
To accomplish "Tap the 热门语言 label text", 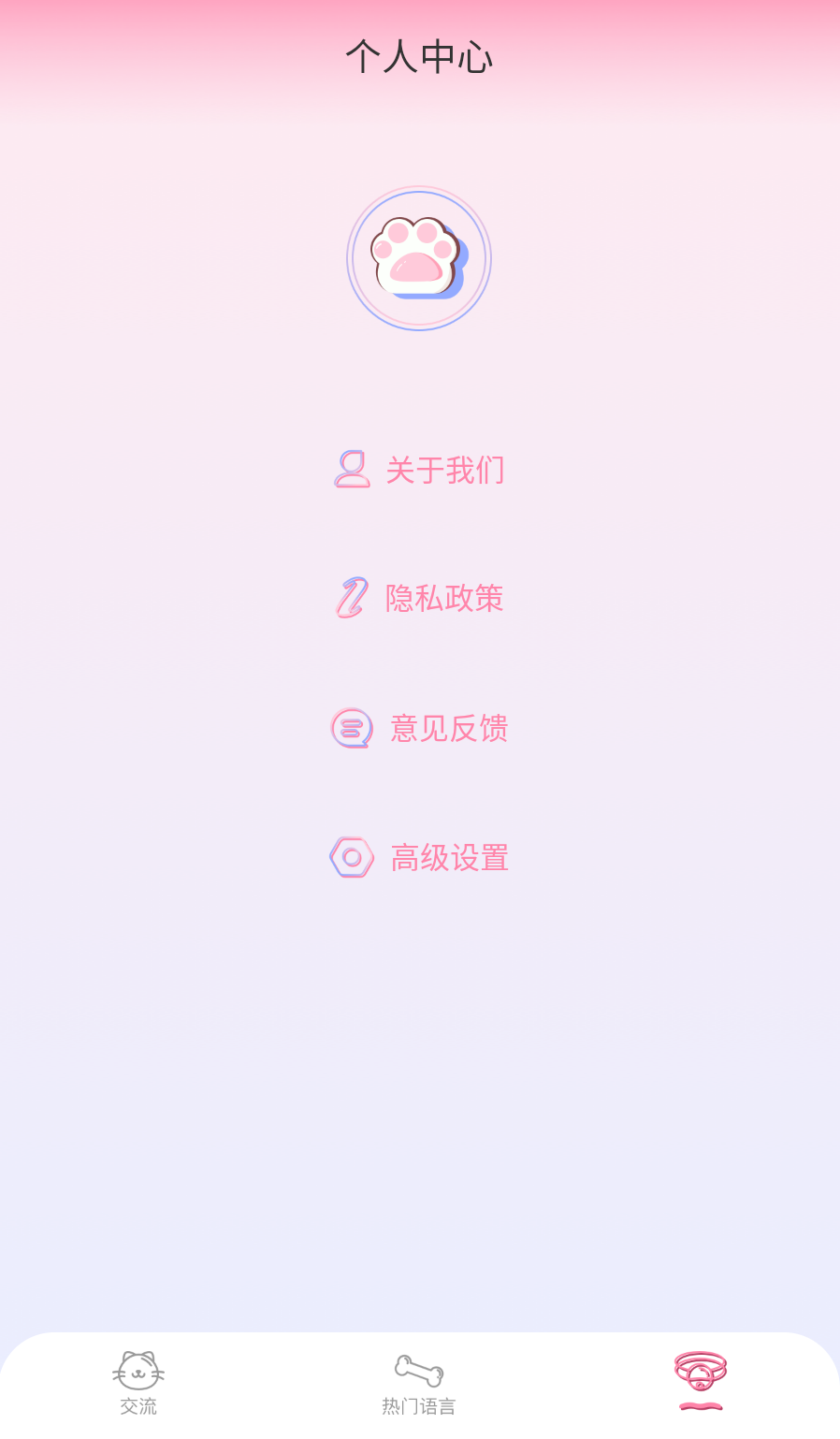I will pyautogui.click(x=419, y=1405).
